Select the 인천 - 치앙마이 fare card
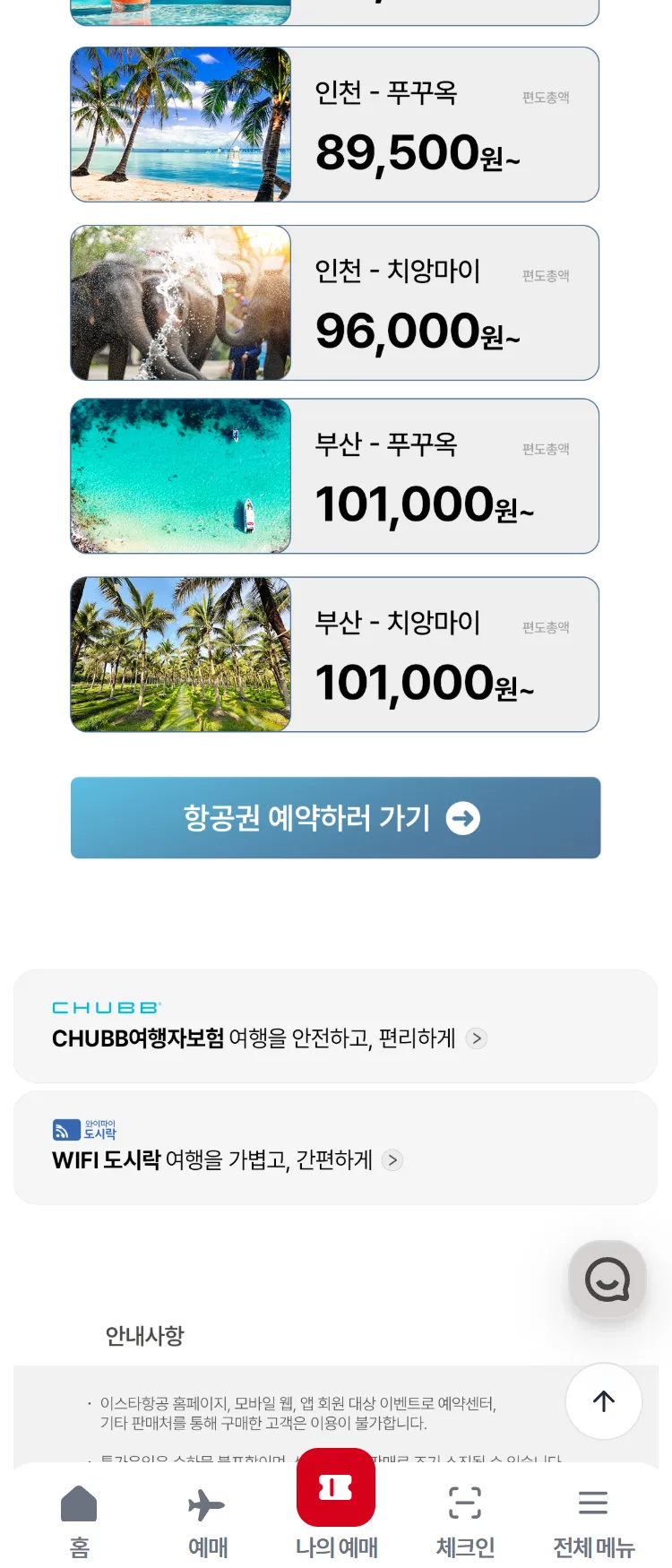The width and height of the screenshot is (672, 1568). point(334,303)
